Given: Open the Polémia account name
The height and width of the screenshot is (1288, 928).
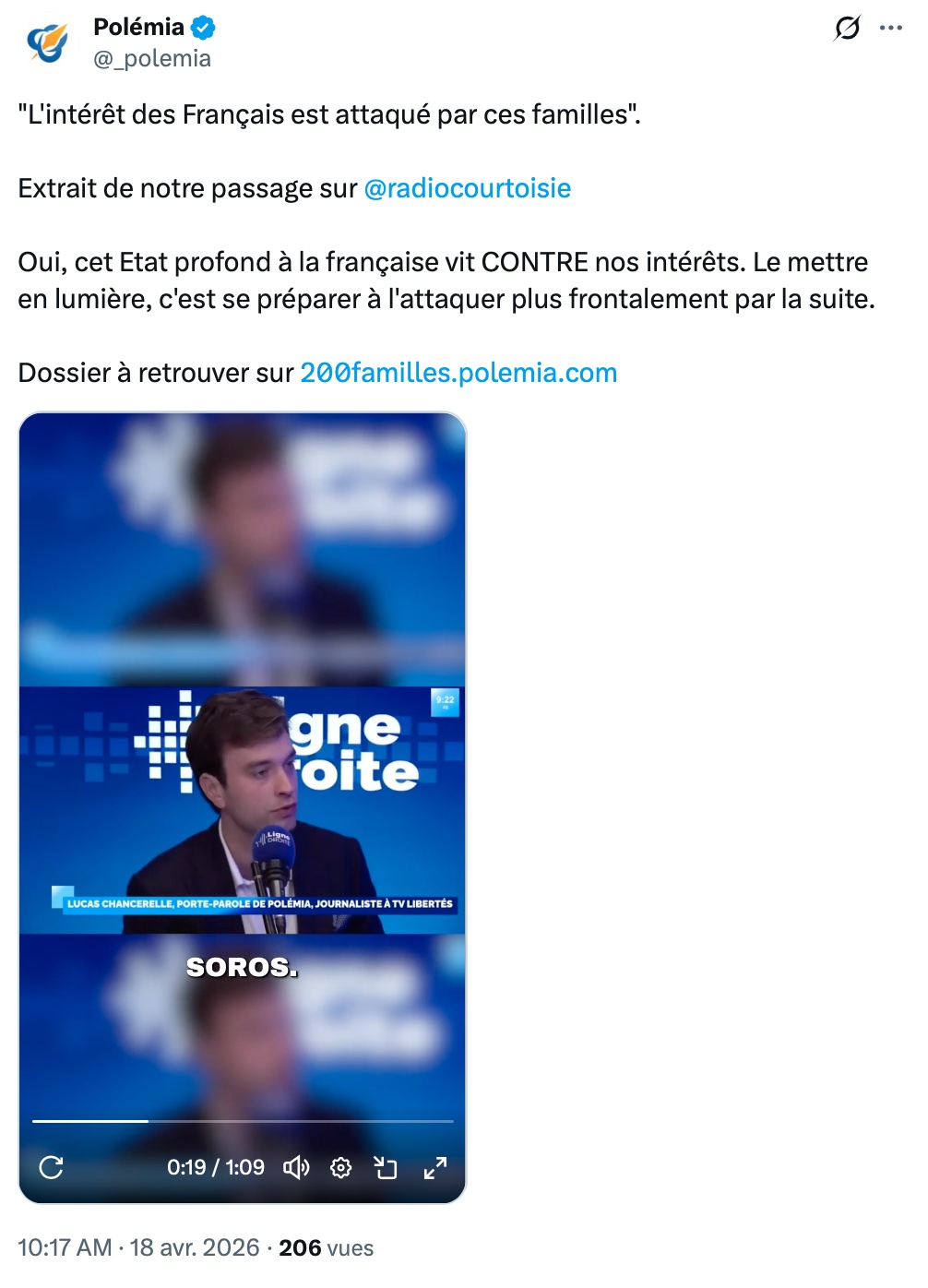Looking at the screenshot, I should pos(138,27).
